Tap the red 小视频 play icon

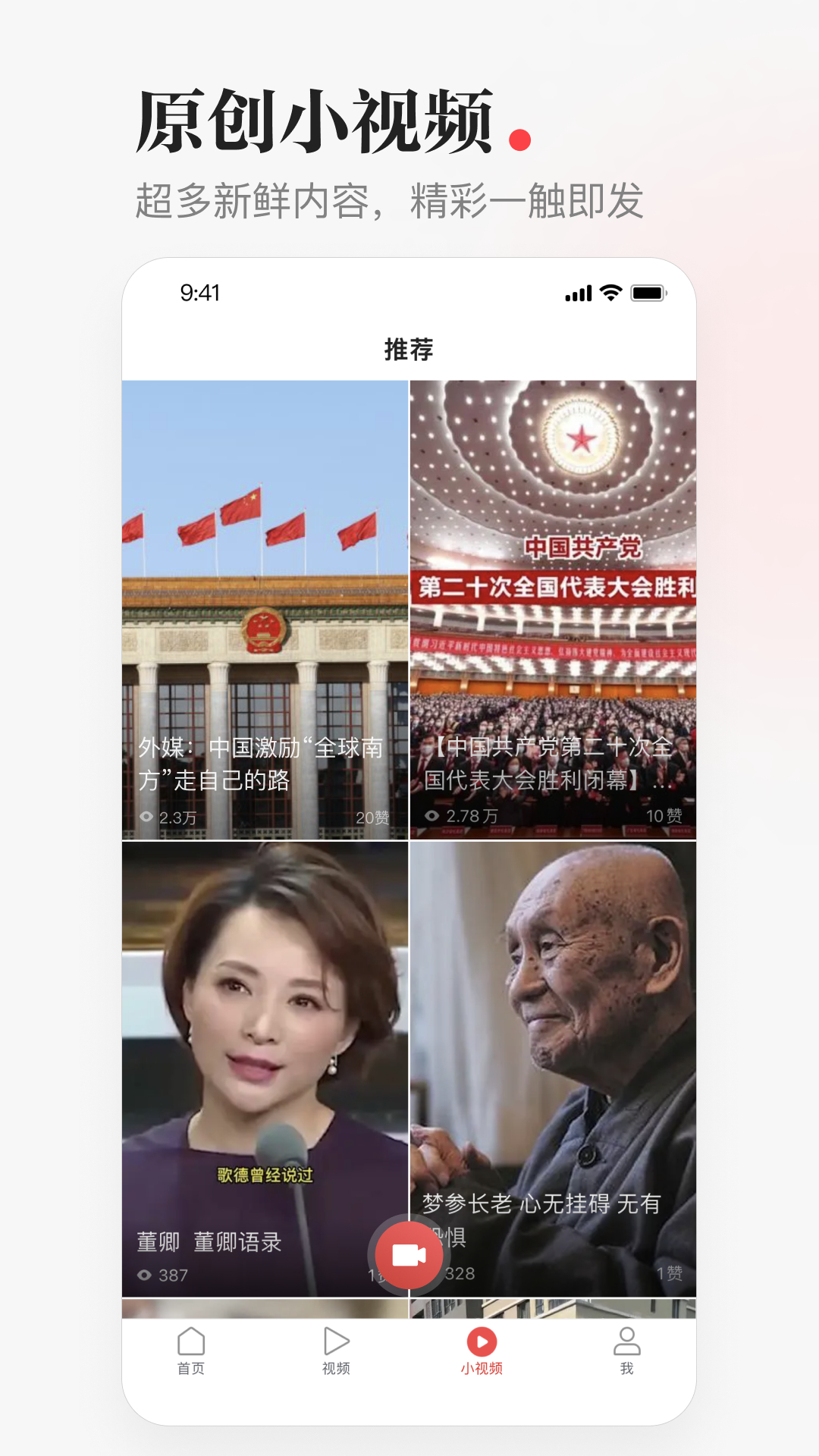point(481,1342)
